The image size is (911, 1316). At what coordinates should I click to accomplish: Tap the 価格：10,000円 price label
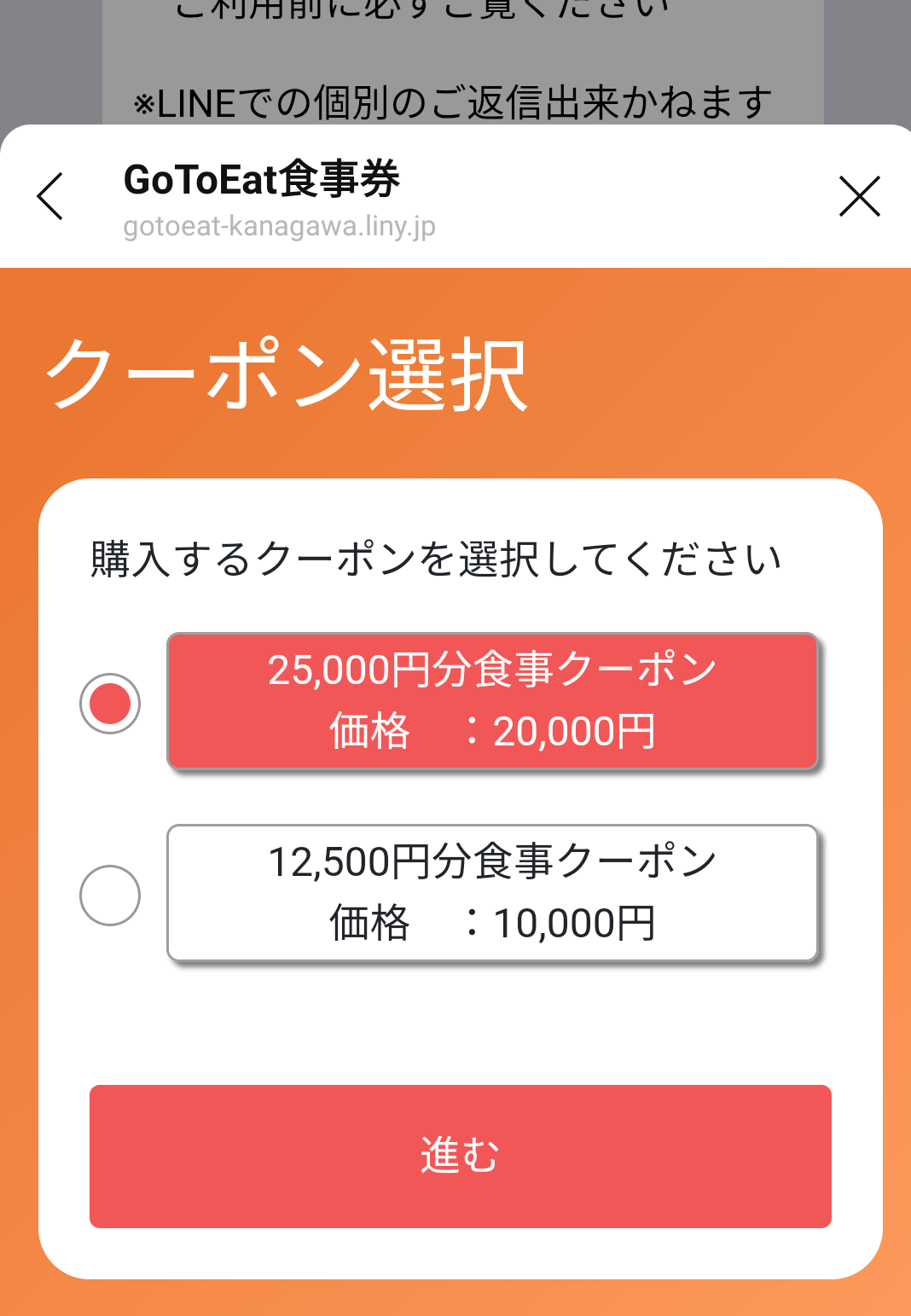(493, 923)
